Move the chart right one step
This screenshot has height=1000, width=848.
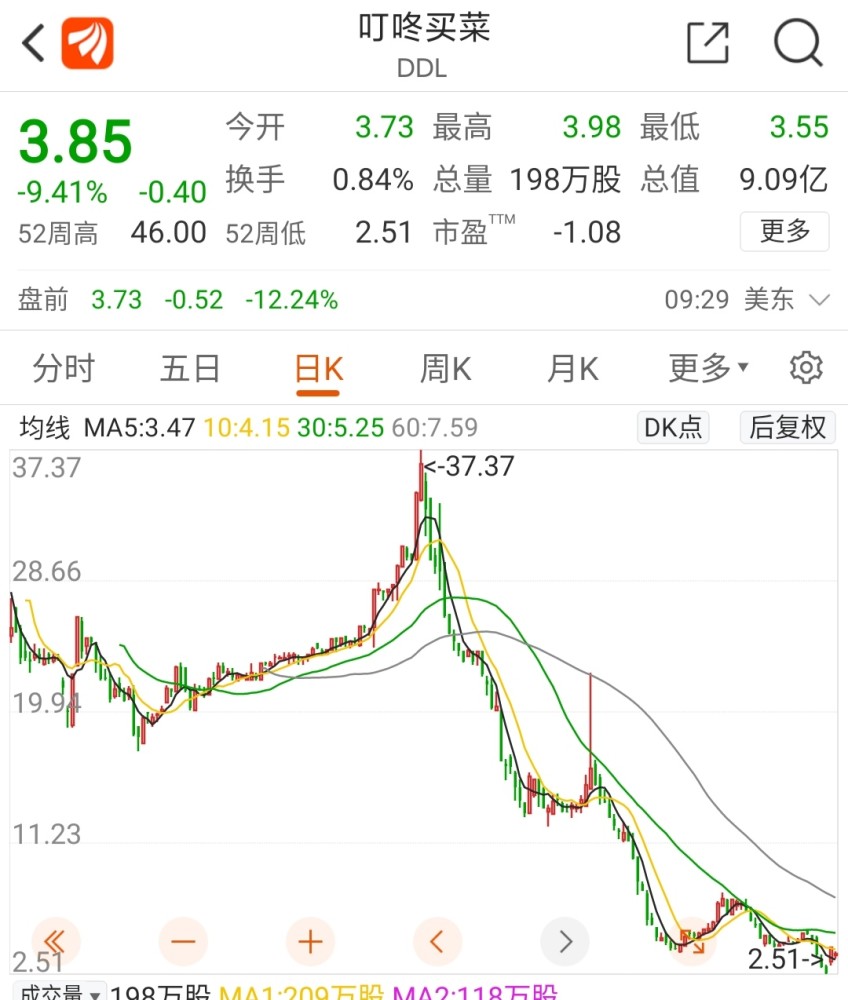565,941
